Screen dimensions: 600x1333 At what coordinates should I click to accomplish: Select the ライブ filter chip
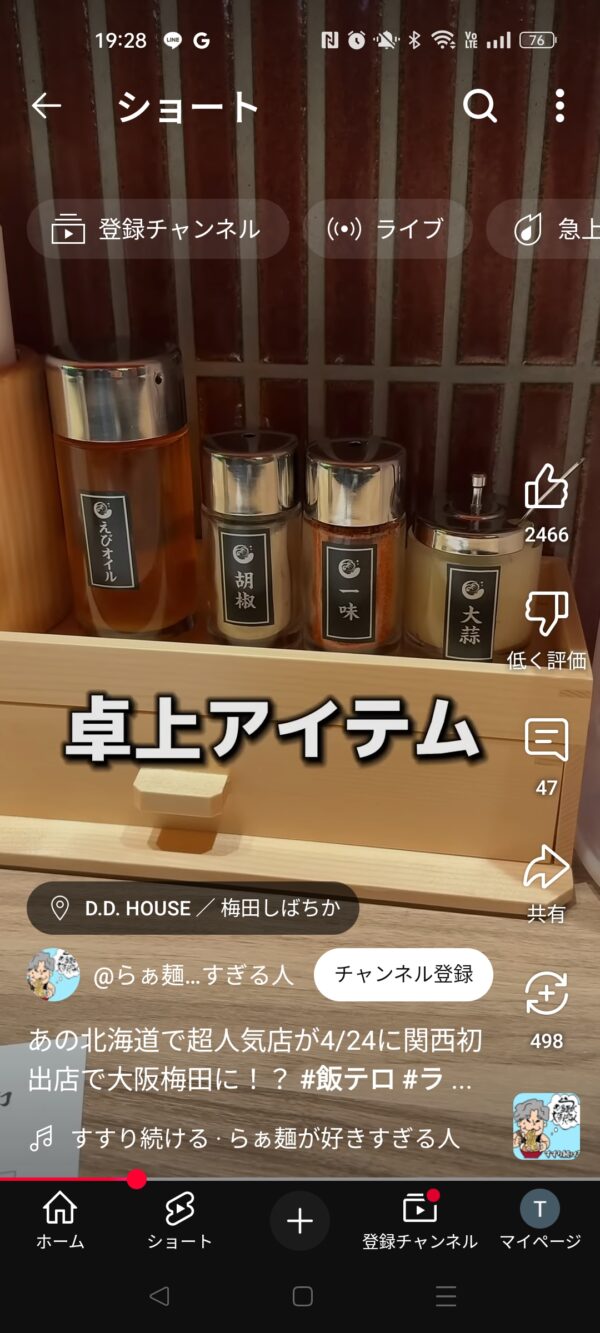(386, 229)
